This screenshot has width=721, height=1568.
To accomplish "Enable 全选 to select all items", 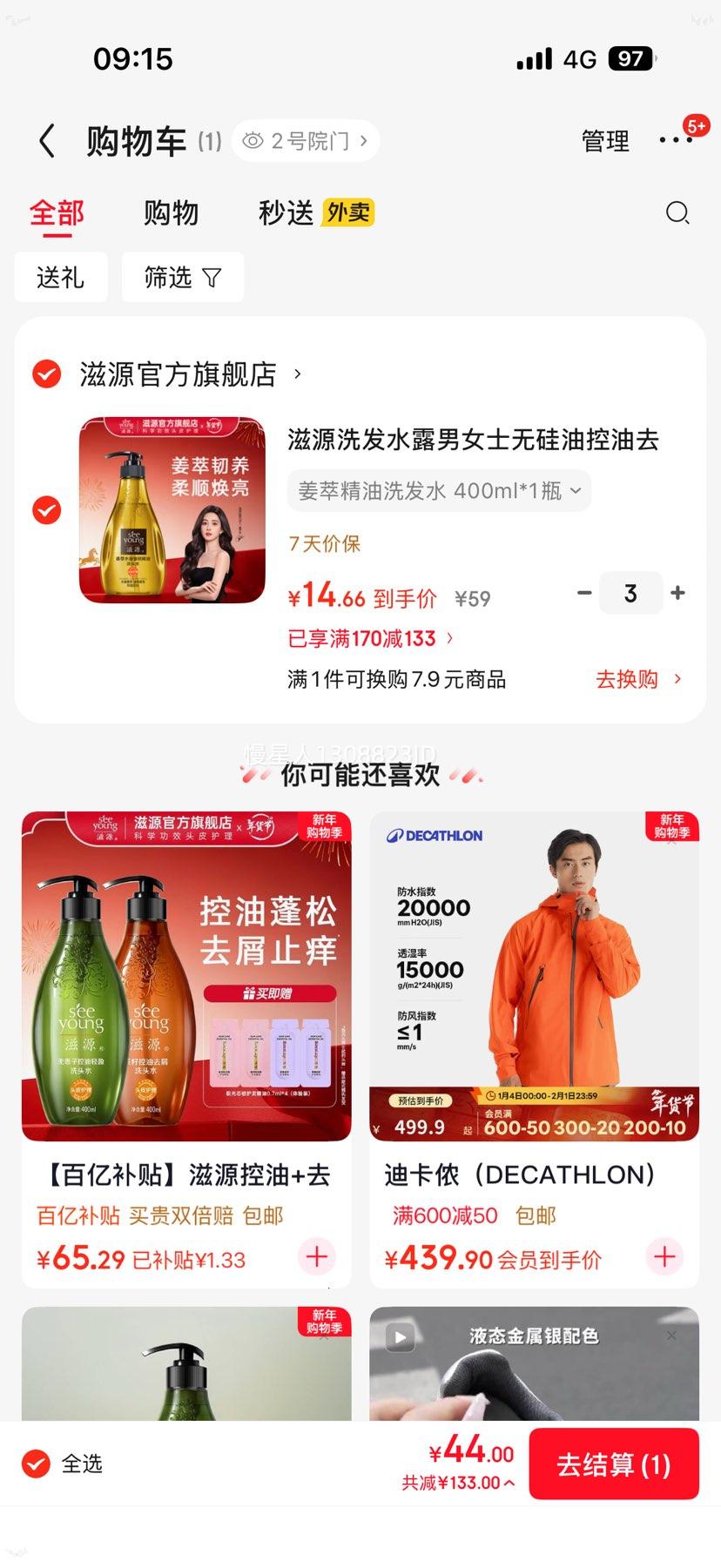I will [x=34, y=1464].
